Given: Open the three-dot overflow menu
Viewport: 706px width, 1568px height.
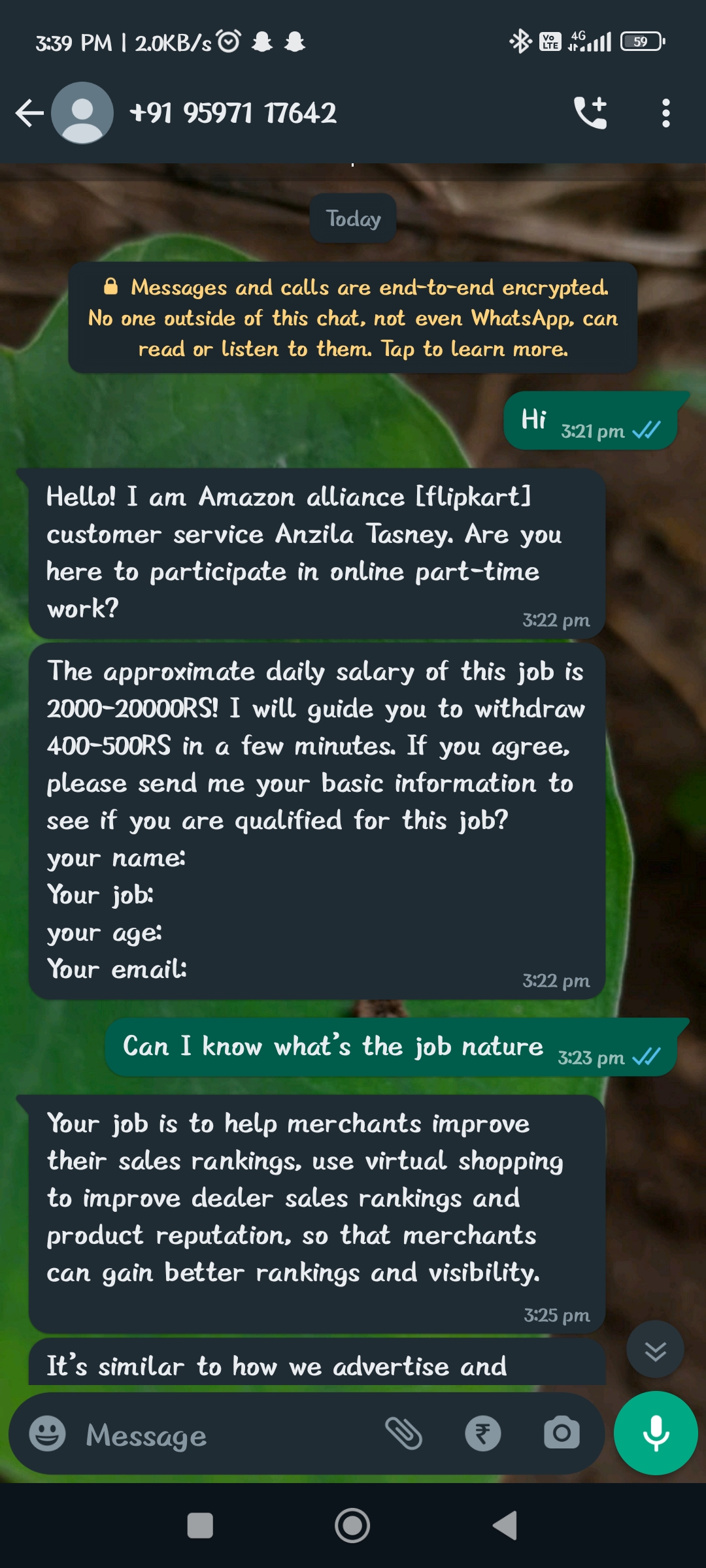Looking at the screenshot, I should 665,113.
